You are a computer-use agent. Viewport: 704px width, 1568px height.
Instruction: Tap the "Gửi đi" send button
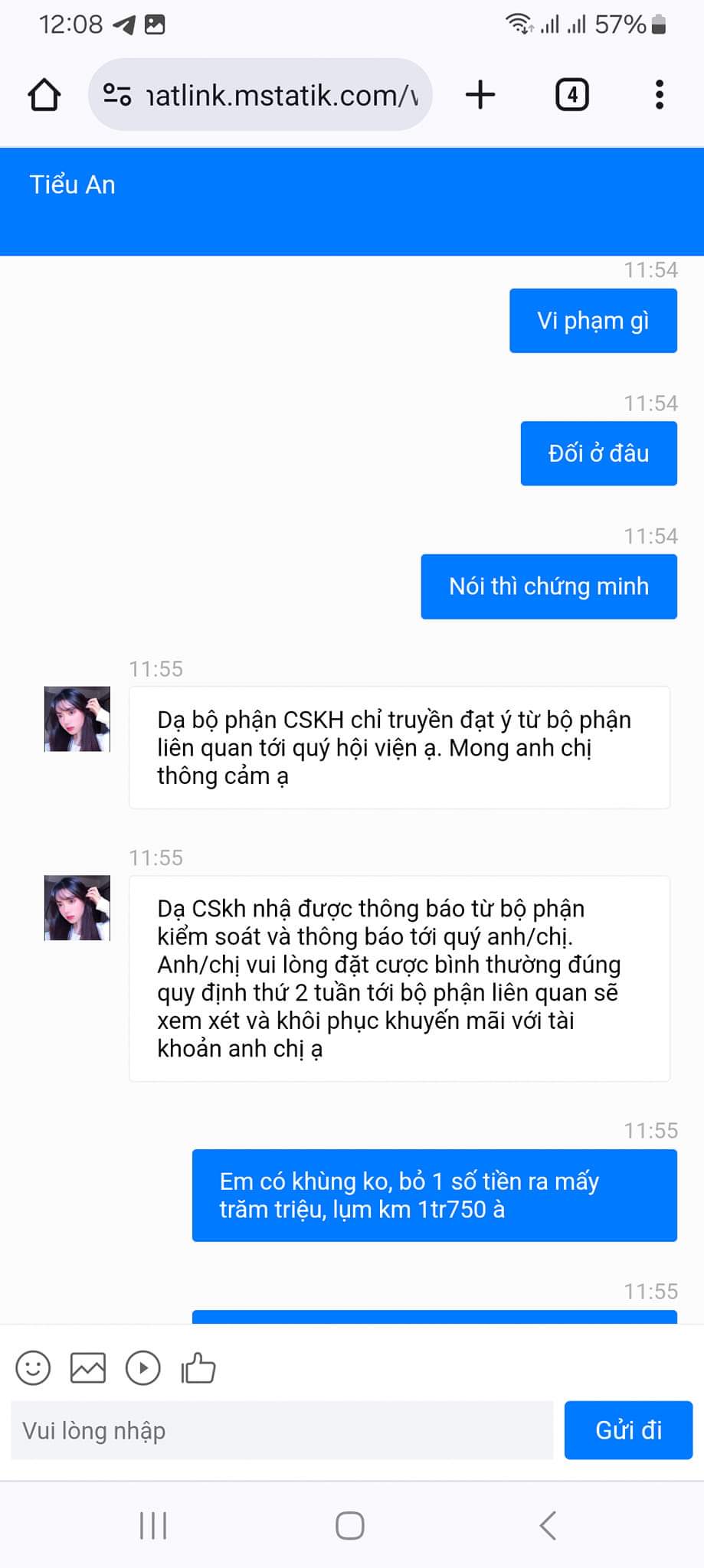tap(628, 1430)
